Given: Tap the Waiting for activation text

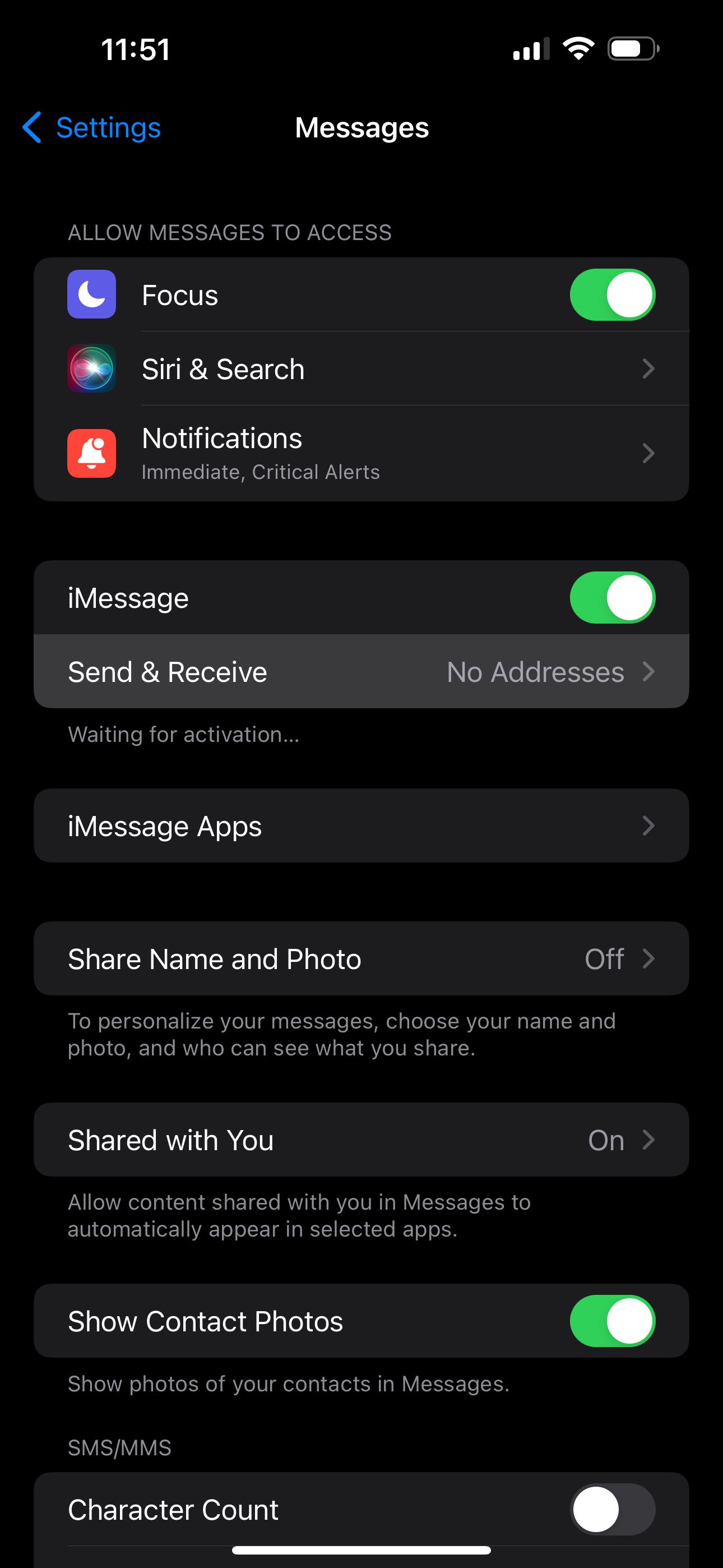Looking at the screenshot, I should 184,734.
